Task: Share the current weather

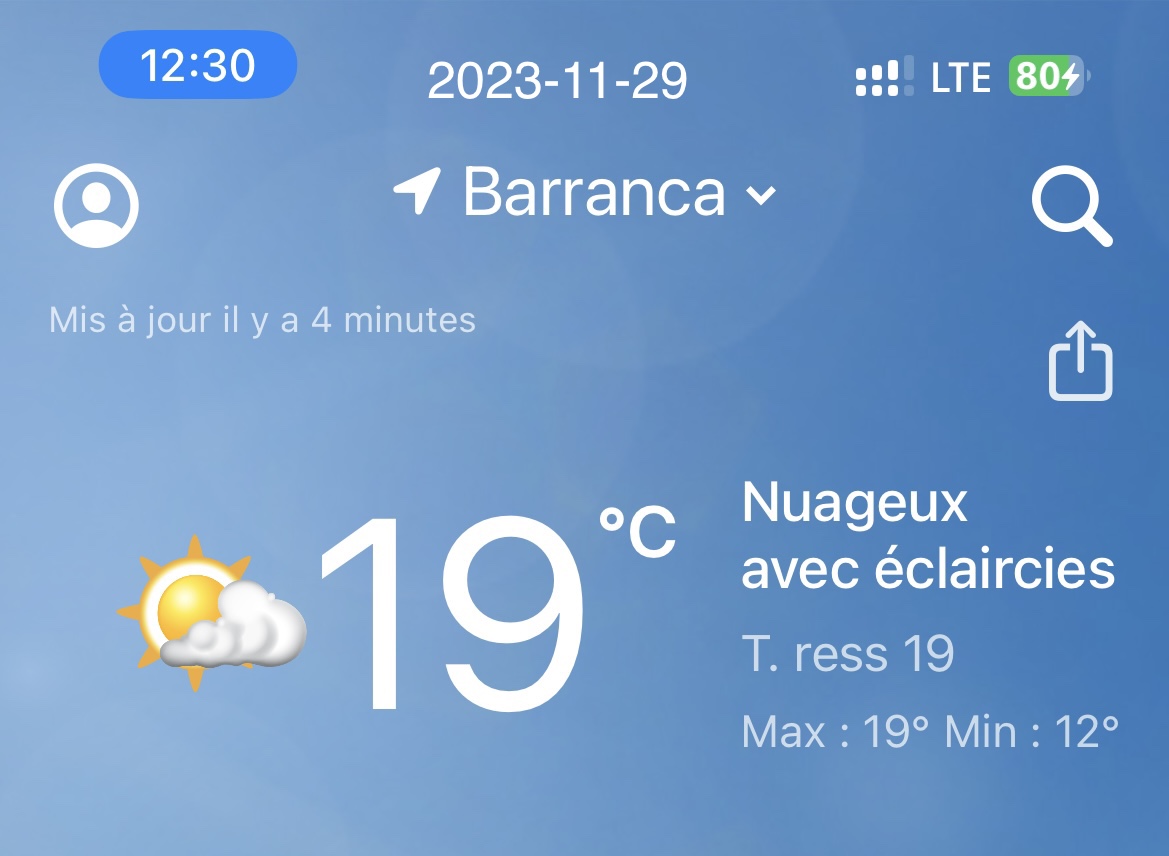Action: point(1080,362)
